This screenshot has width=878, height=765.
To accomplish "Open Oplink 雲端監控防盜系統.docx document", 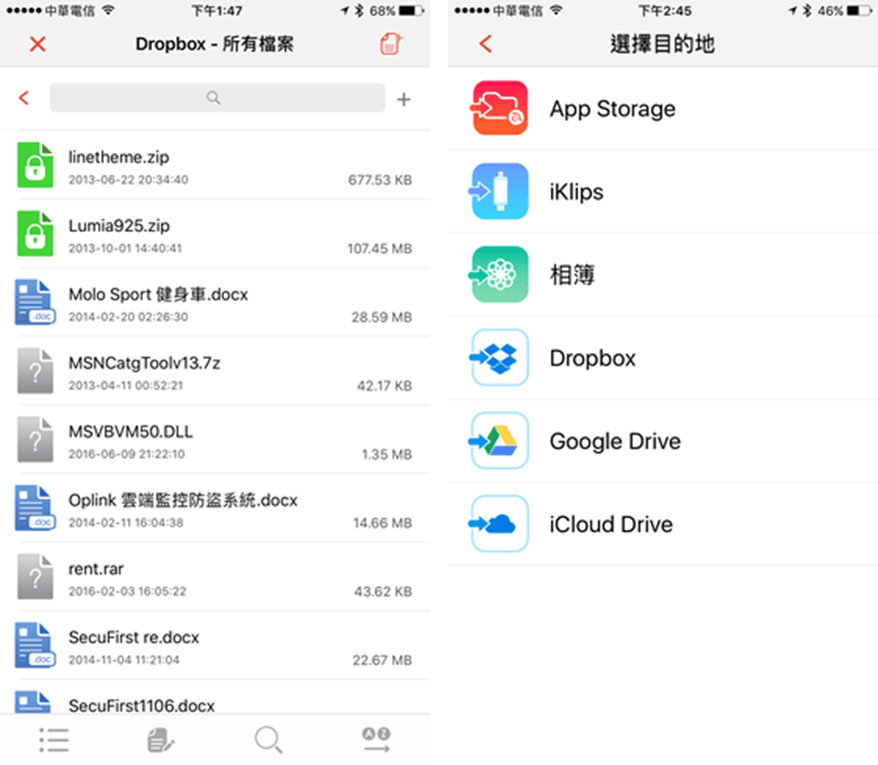I will point(214,508).
